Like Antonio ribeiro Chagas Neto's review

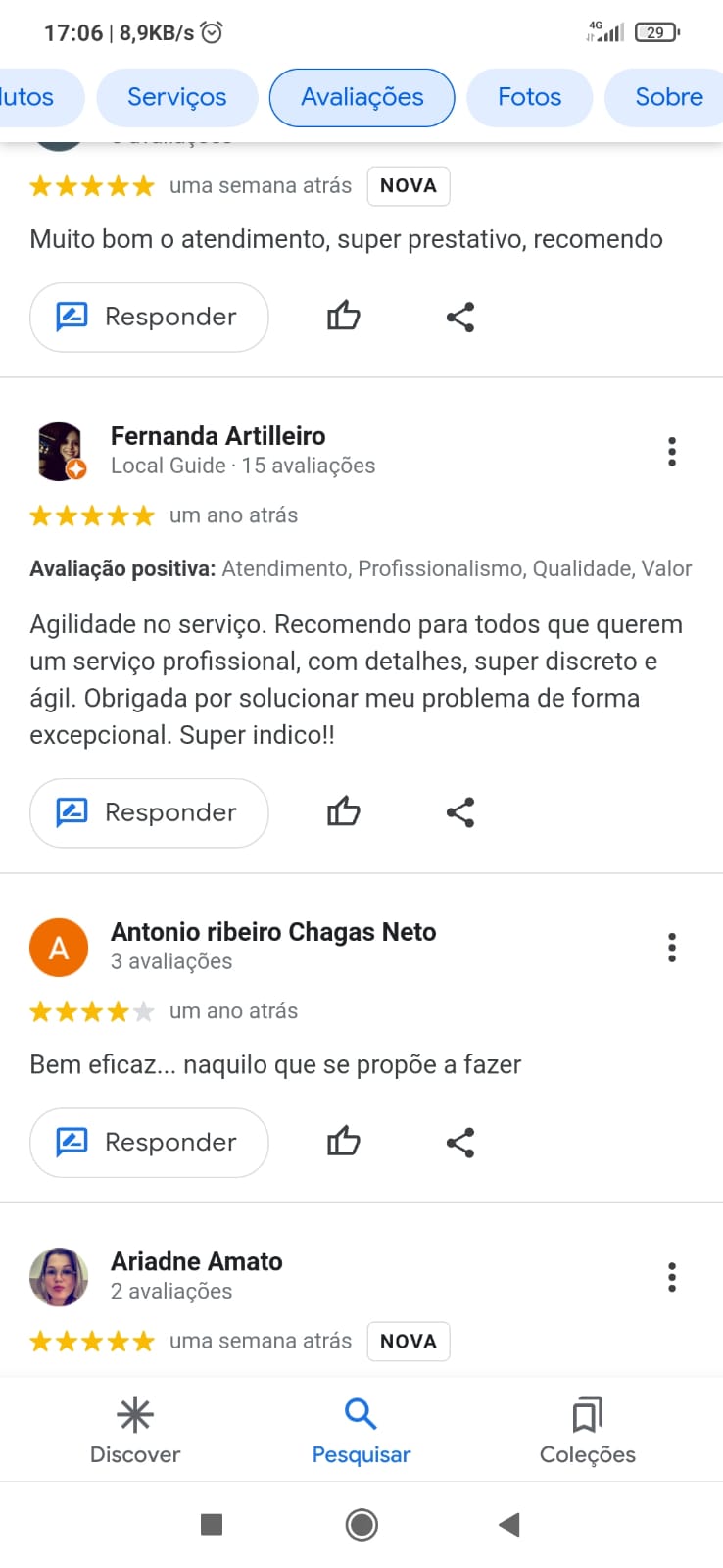344,1142
